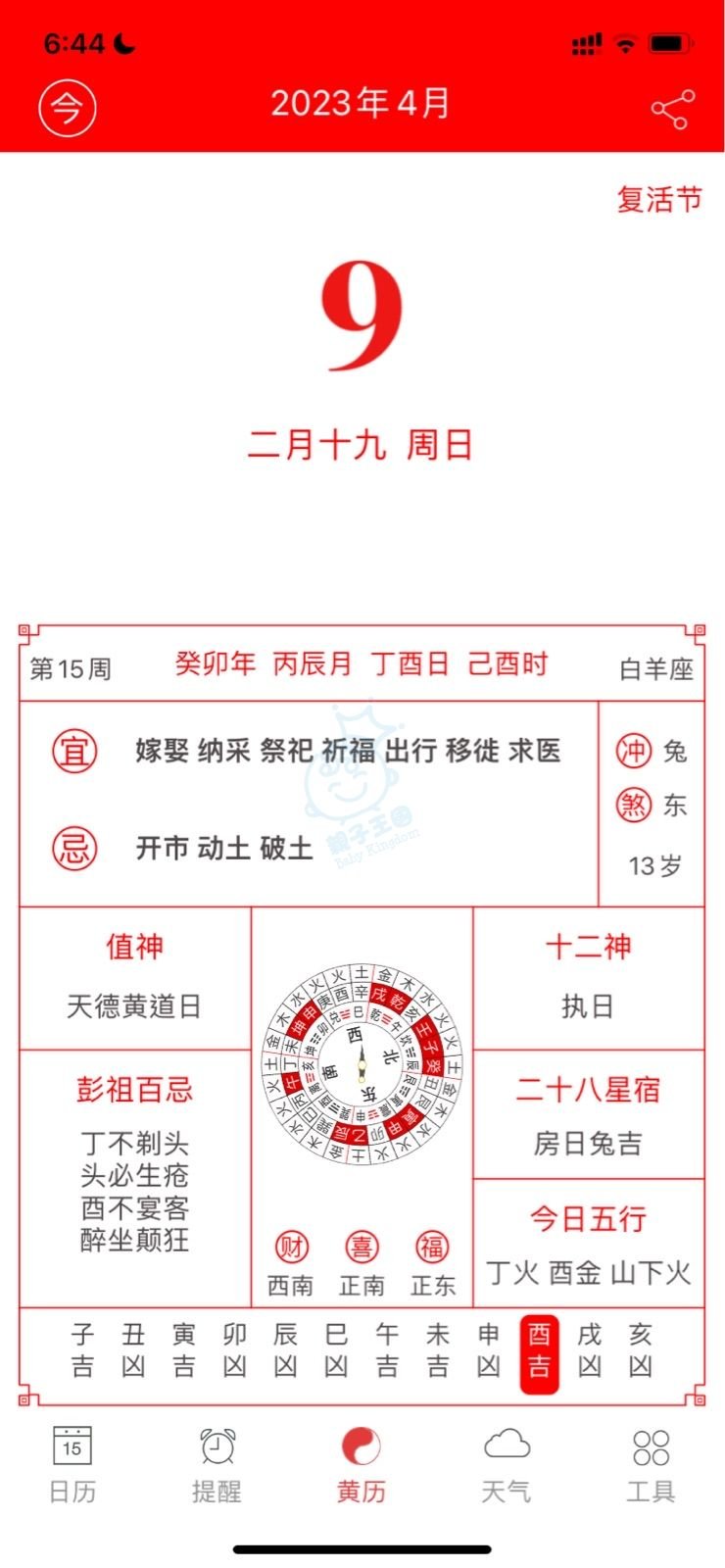Open the 彭祖百忌 section
Screen dimensions: 725x1568
click(x=135, y=1178)
